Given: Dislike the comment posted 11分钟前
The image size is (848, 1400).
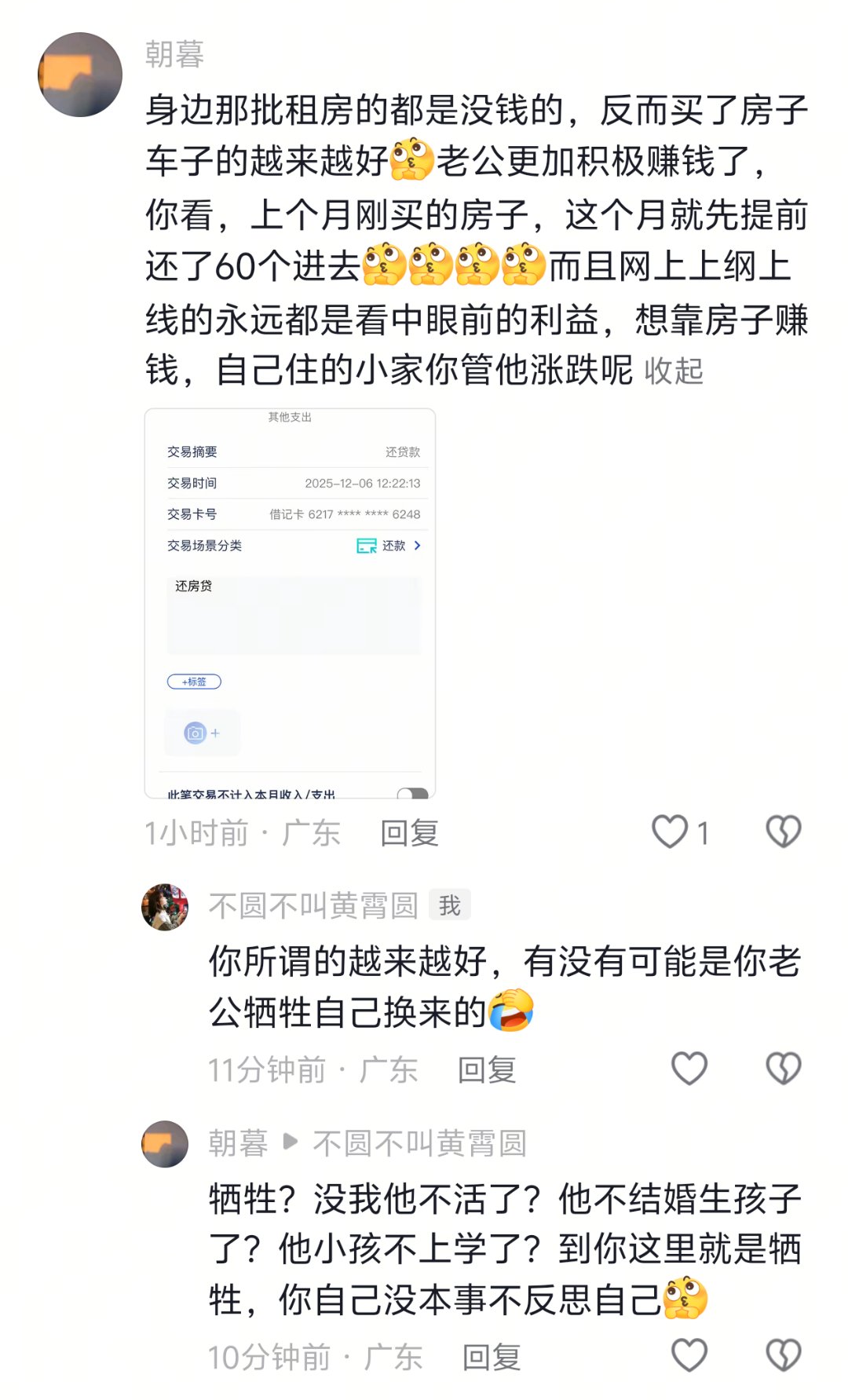Looking at the screenshot, I should [x=783, y=1069].
